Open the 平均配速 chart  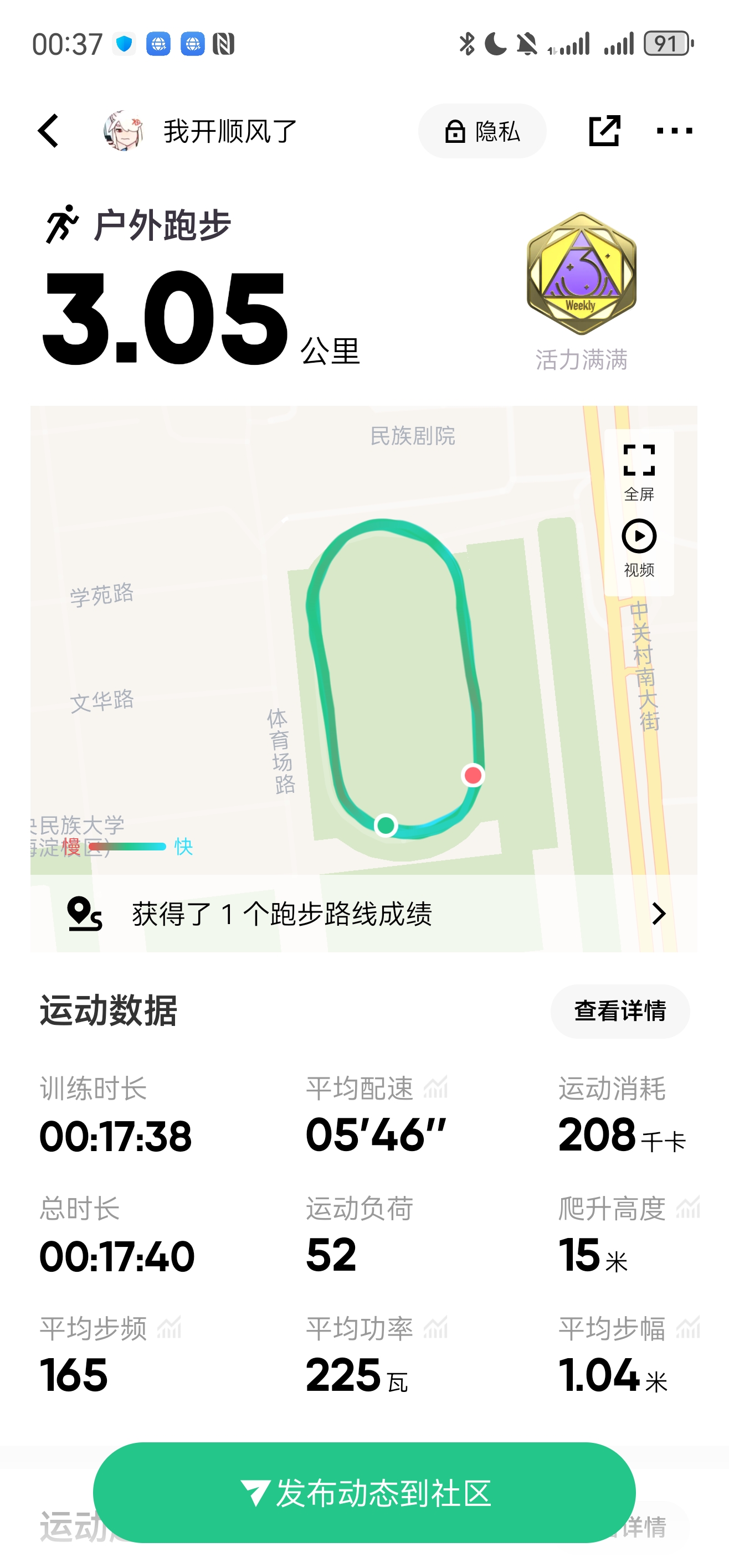pyautogui.click(x=436, y=1088)
